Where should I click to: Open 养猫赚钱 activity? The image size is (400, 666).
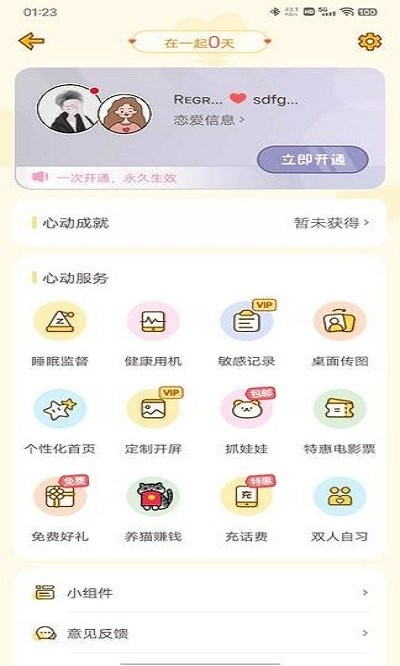click(x=153, y=510)
